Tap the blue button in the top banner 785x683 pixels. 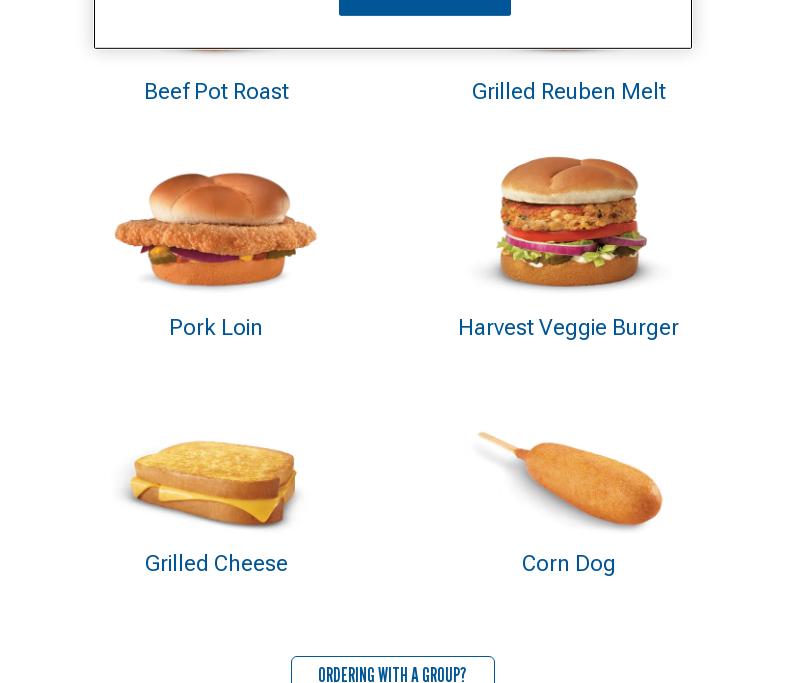[x=424, y=7]
